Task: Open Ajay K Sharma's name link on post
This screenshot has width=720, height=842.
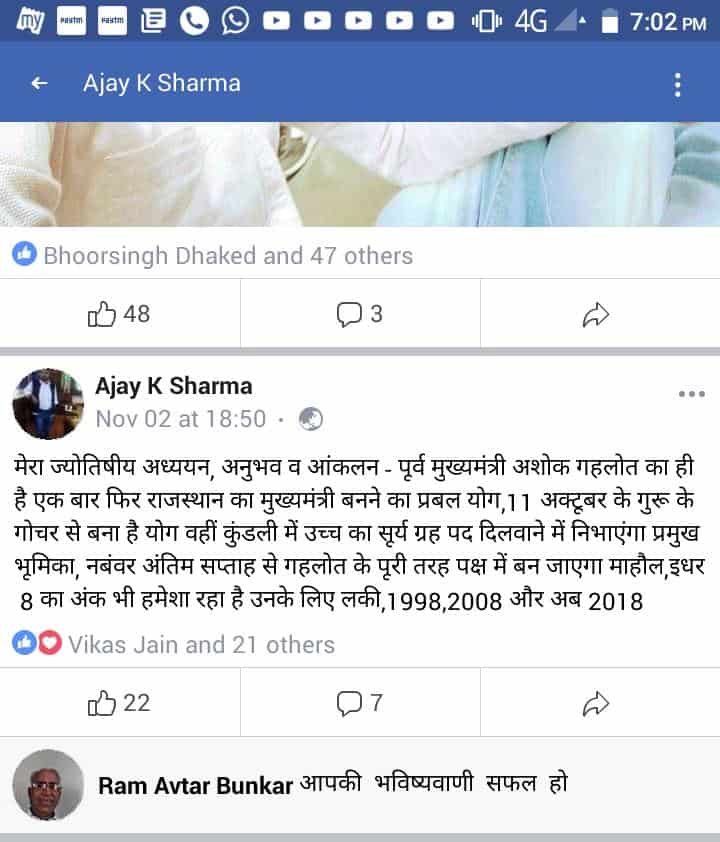Action: click(173, 386)
